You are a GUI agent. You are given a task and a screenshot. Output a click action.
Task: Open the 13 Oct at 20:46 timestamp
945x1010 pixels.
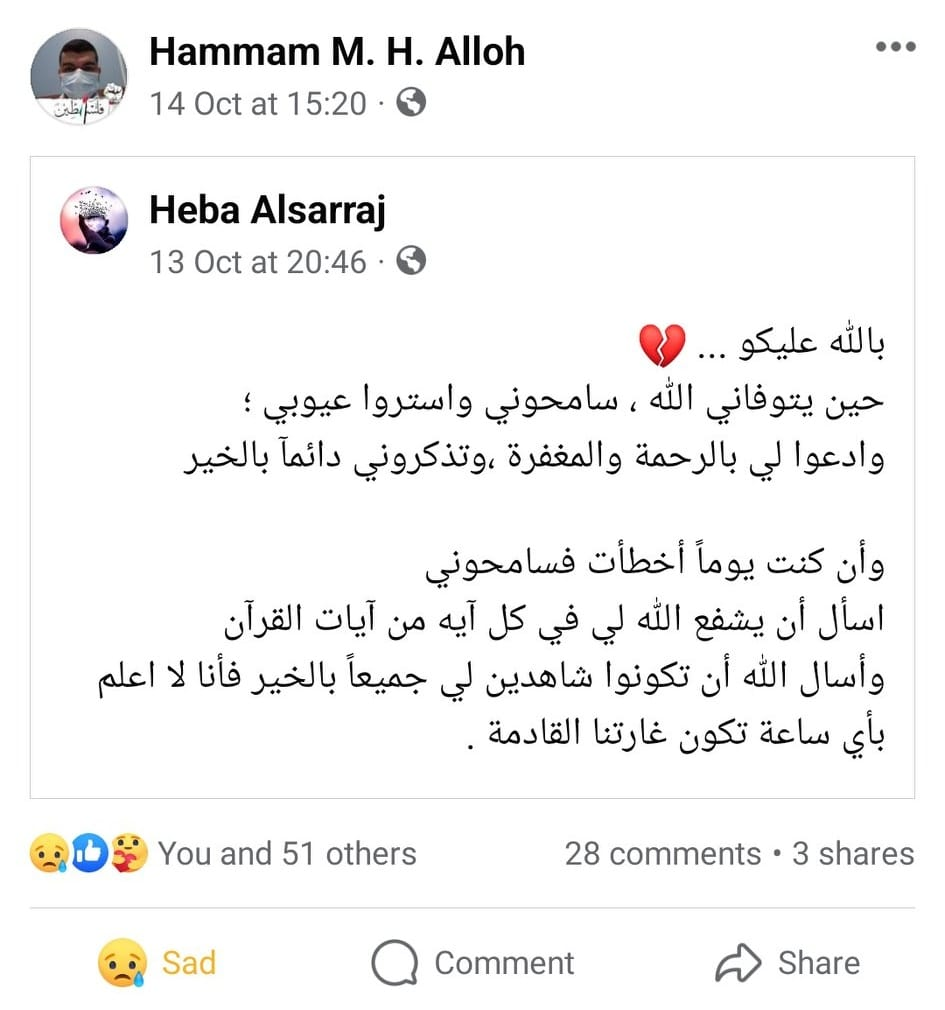[x=258, y=262]
